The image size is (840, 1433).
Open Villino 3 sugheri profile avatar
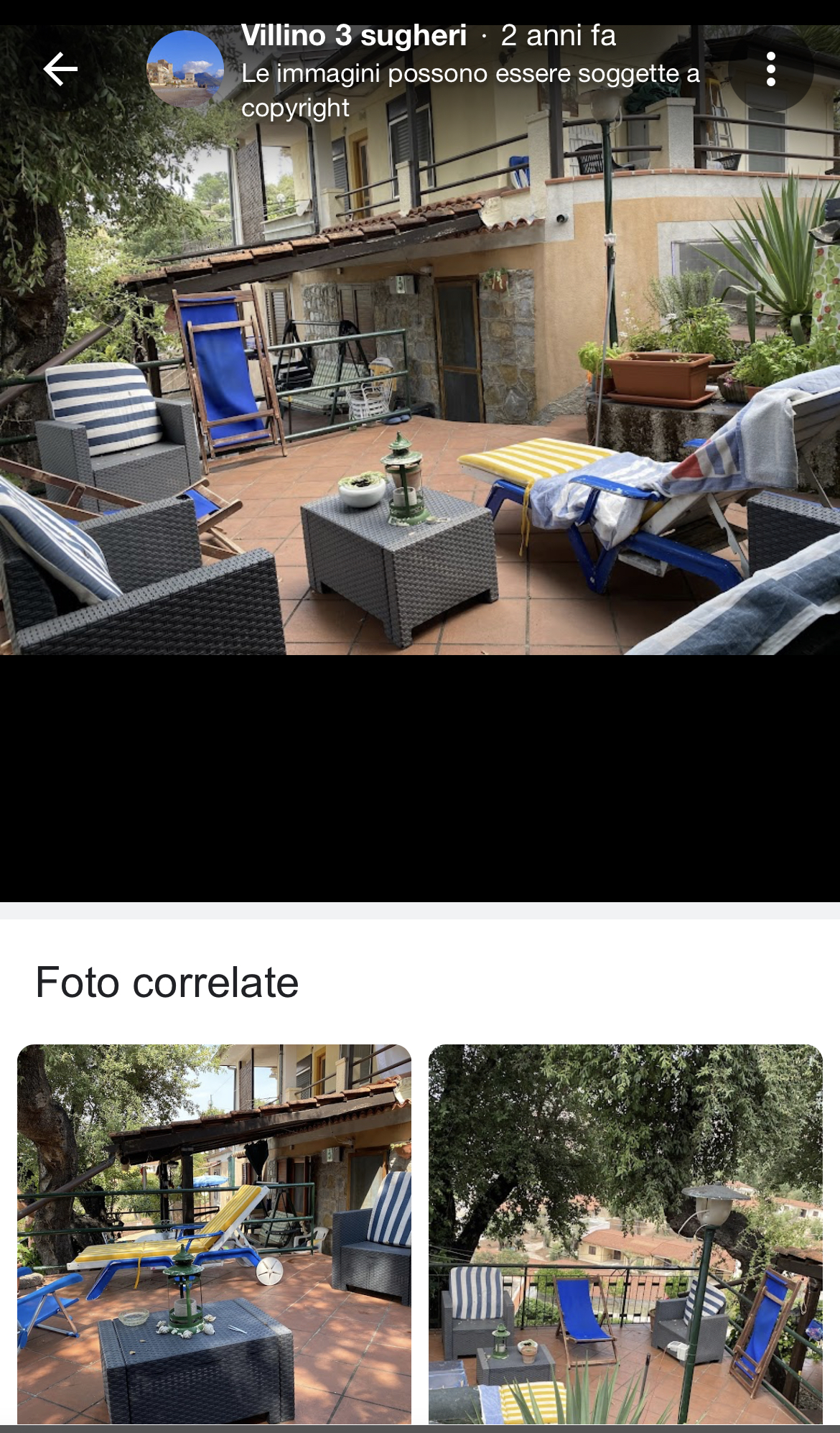[x=185, y=69]
